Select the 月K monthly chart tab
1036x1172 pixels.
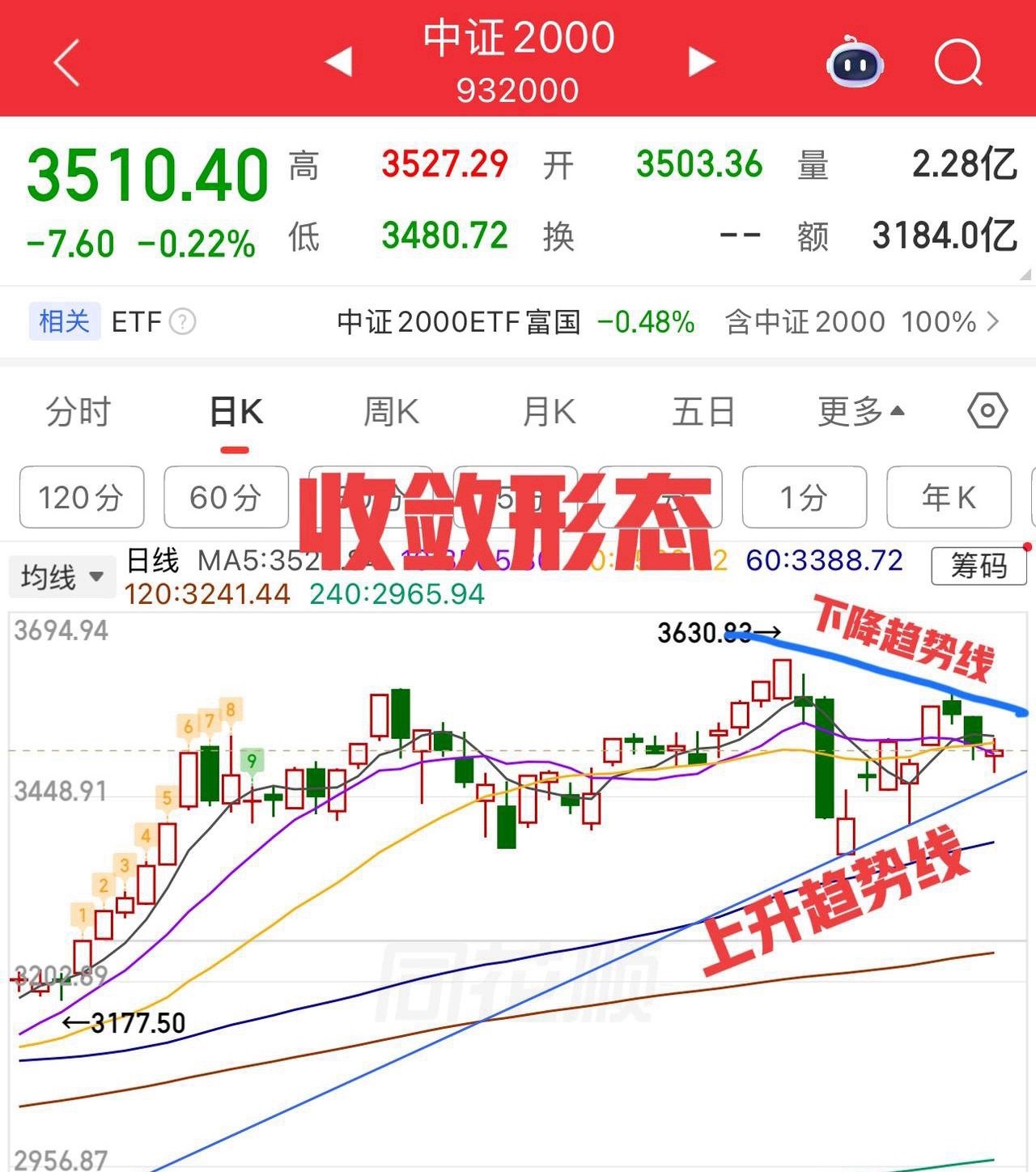547,411
